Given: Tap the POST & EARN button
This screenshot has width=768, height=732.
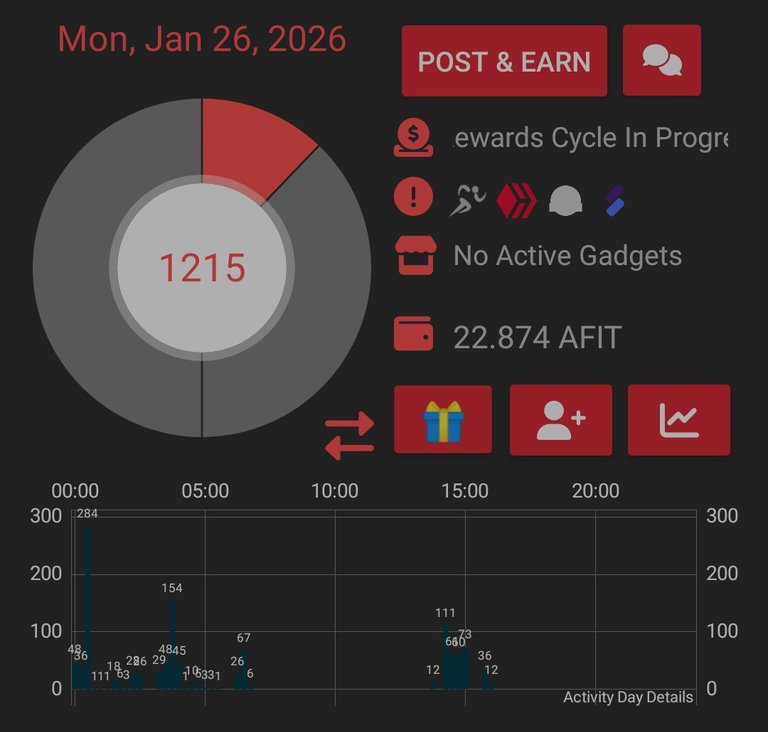Looking at the screenshot, I should (x=504, y=61).
